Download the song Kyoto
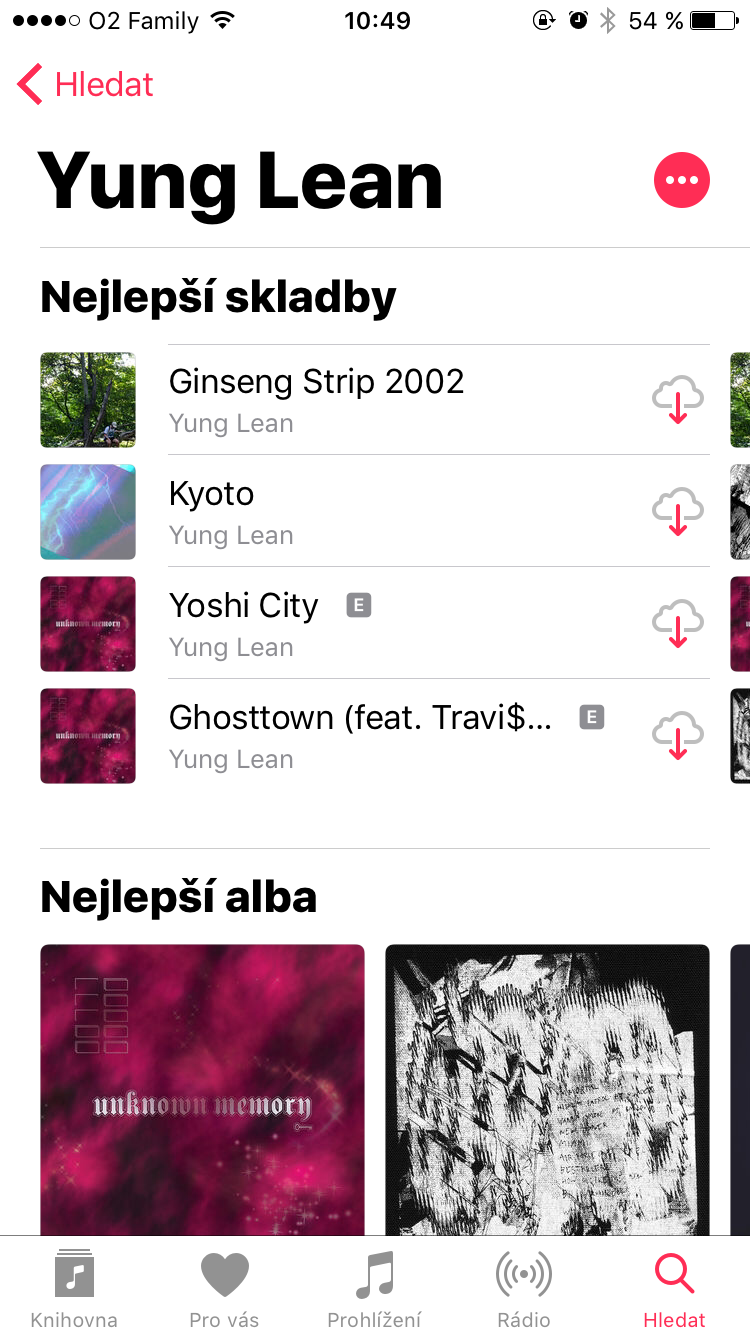This screenshot has height=1334, width=750. click(677, 512)
